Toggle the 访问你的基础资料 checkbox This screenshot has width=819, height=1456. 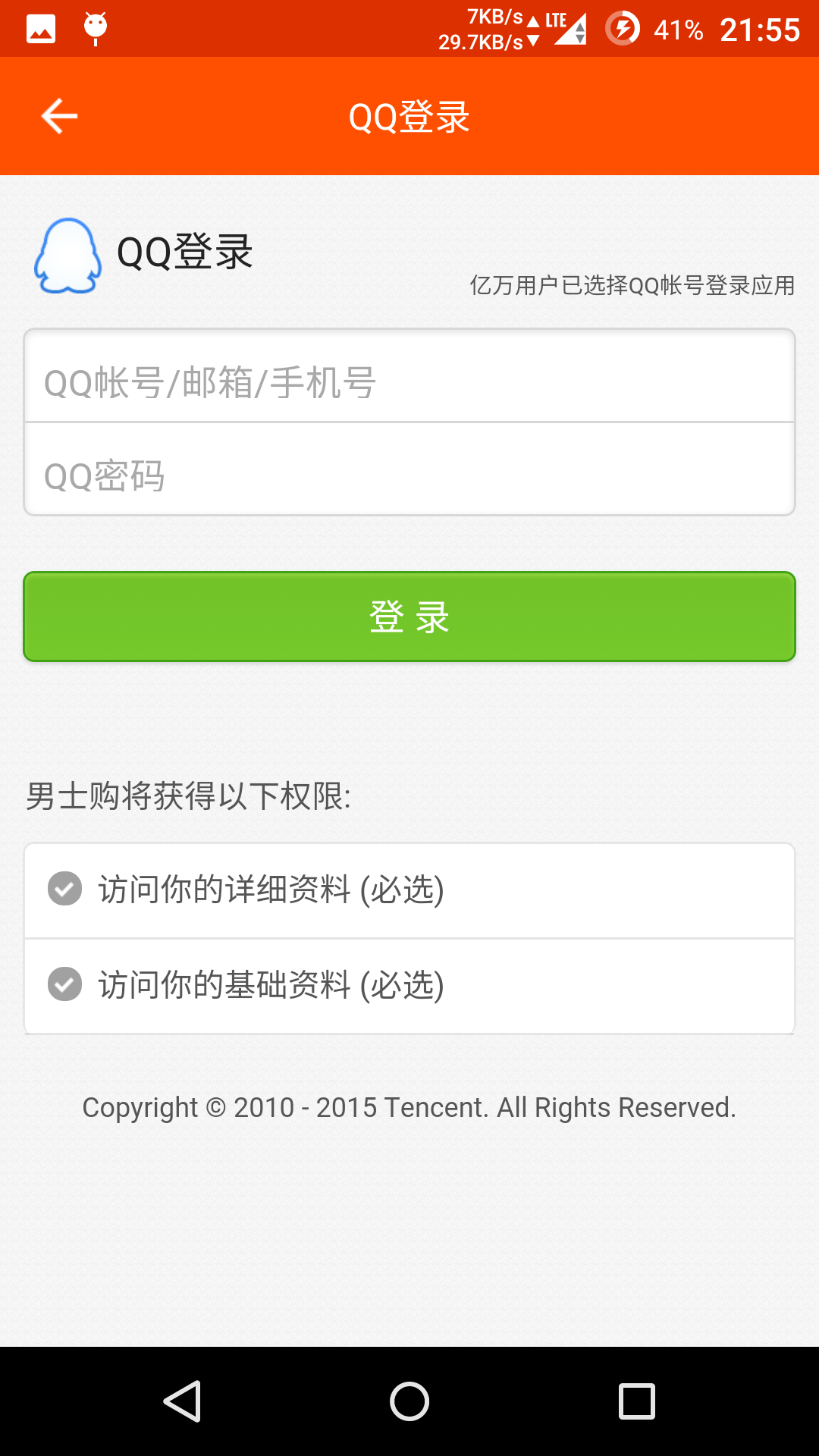click(64, 984)
